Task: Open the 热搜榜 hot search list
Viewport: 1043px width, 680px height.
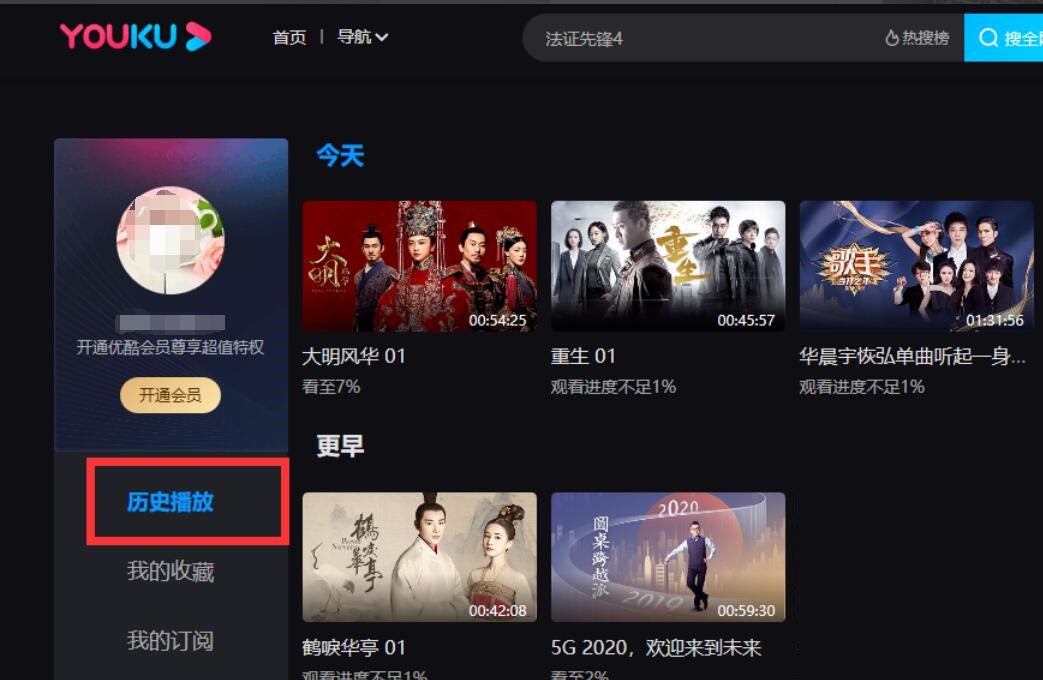Action: click(x=917, y=38)
